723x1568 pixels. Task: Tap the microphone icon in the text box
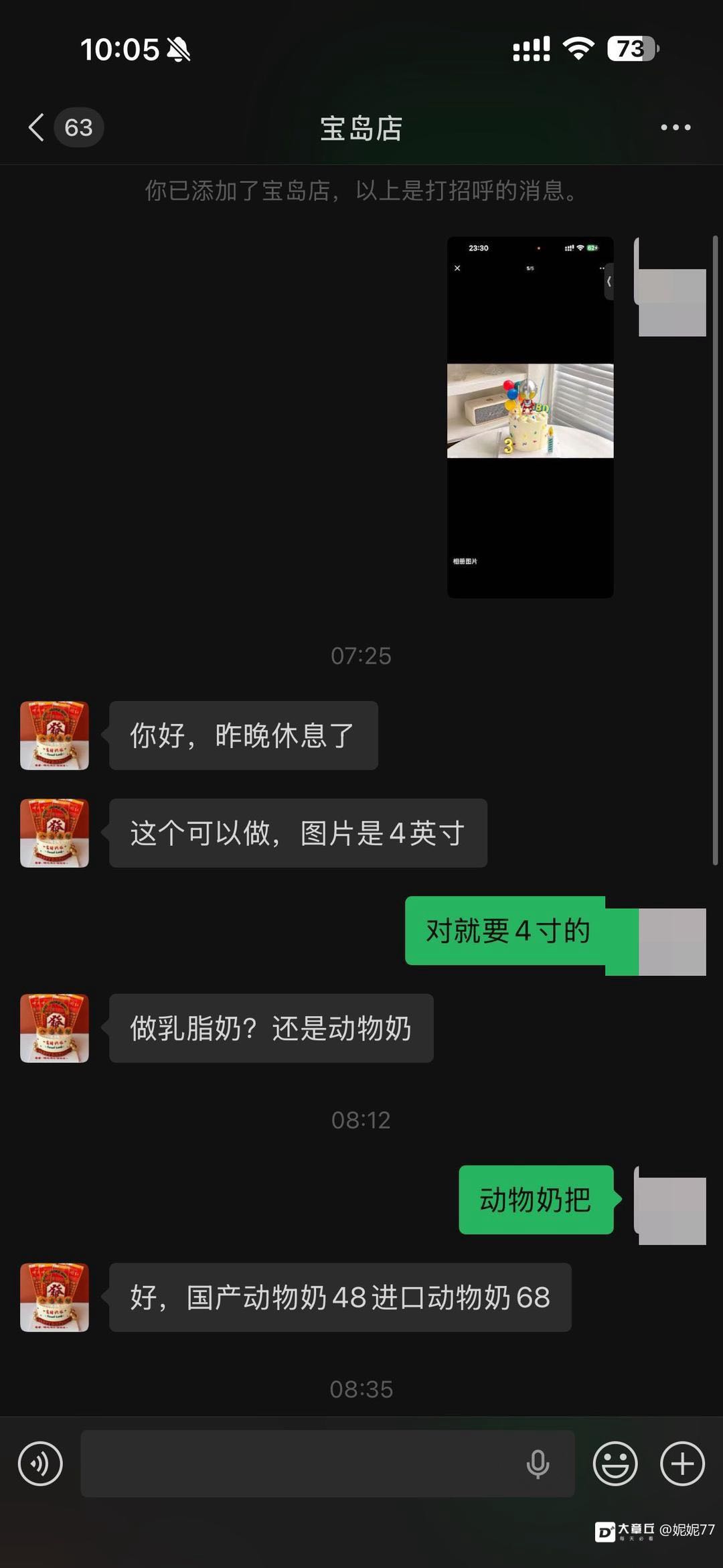(x=538, y=1464)
